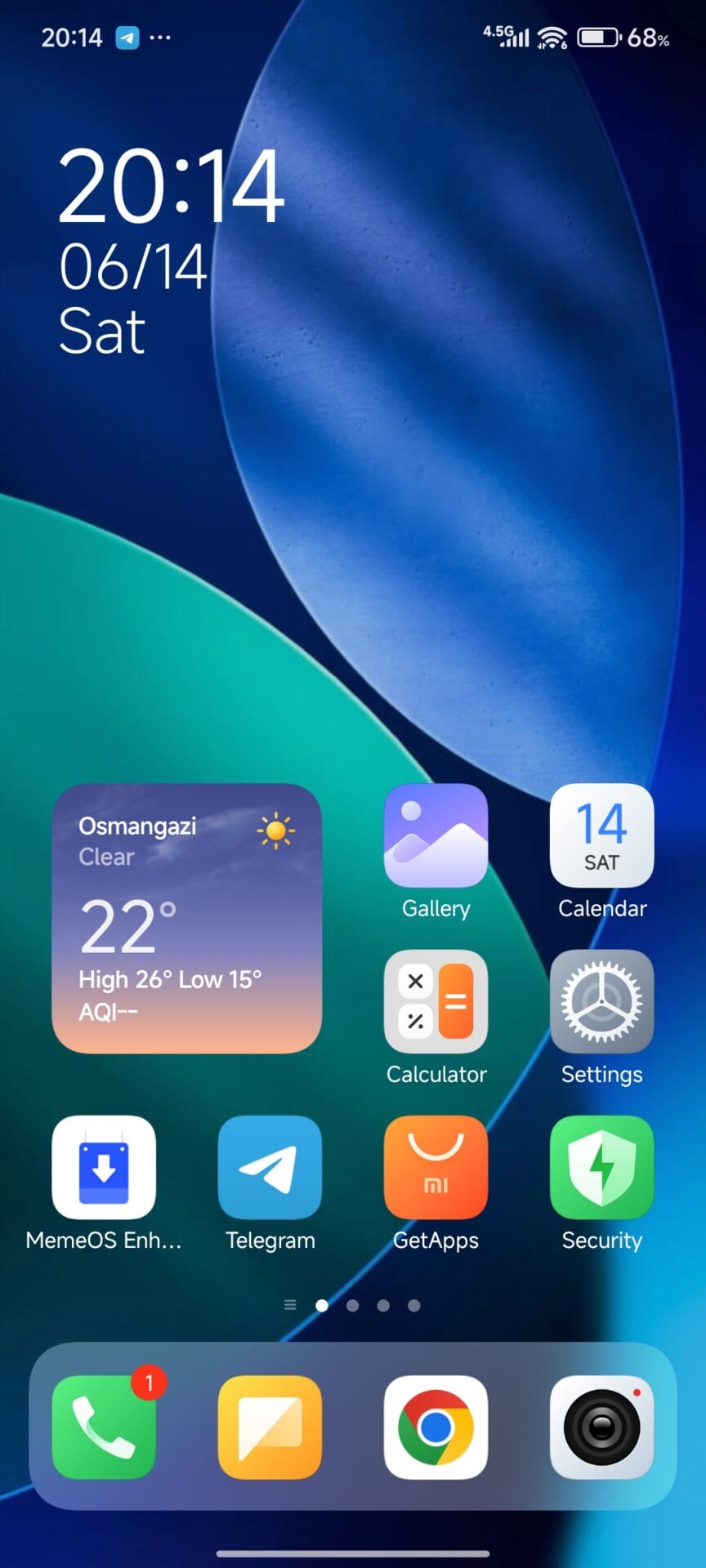Open the Calculator app

point(436,1001)
